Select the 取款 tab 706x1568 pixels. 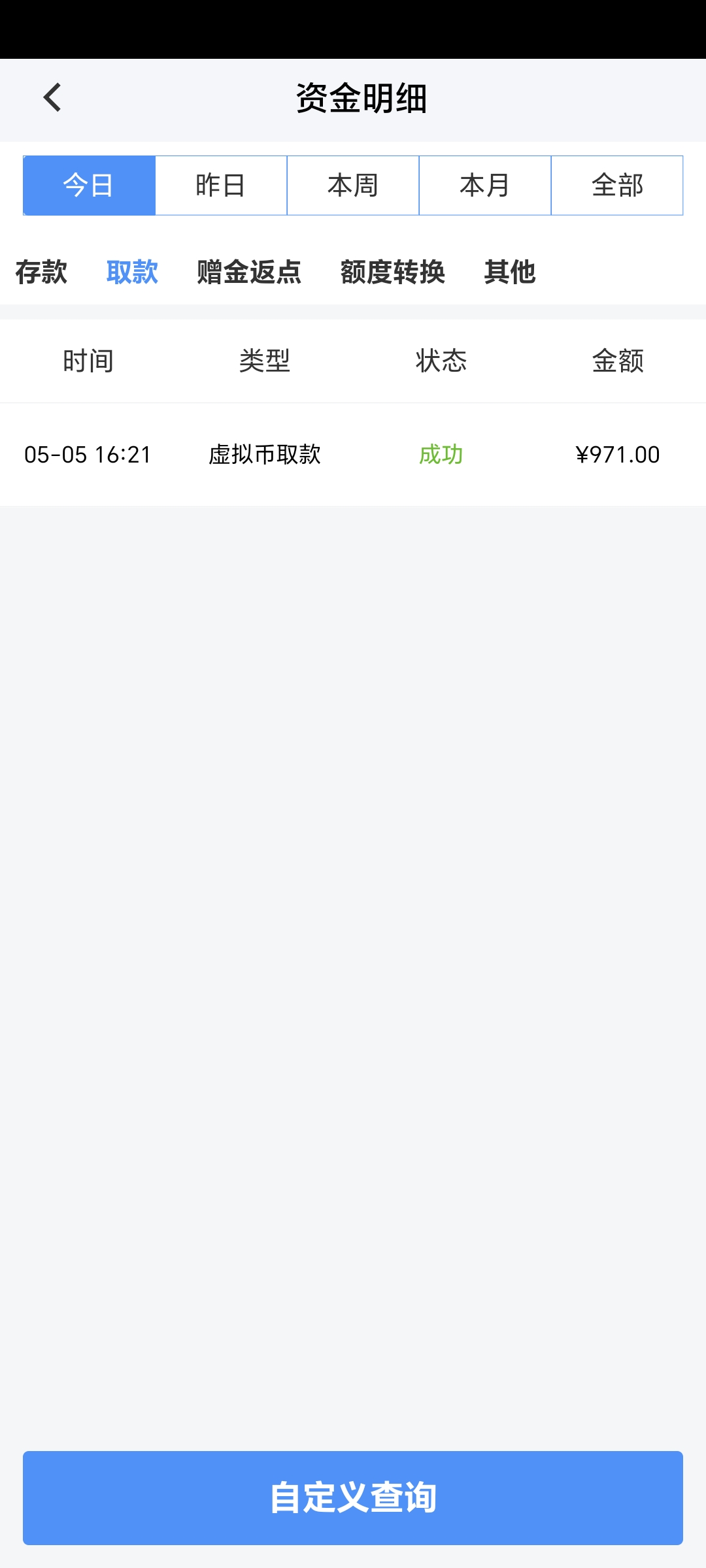(x=132, y=272)
